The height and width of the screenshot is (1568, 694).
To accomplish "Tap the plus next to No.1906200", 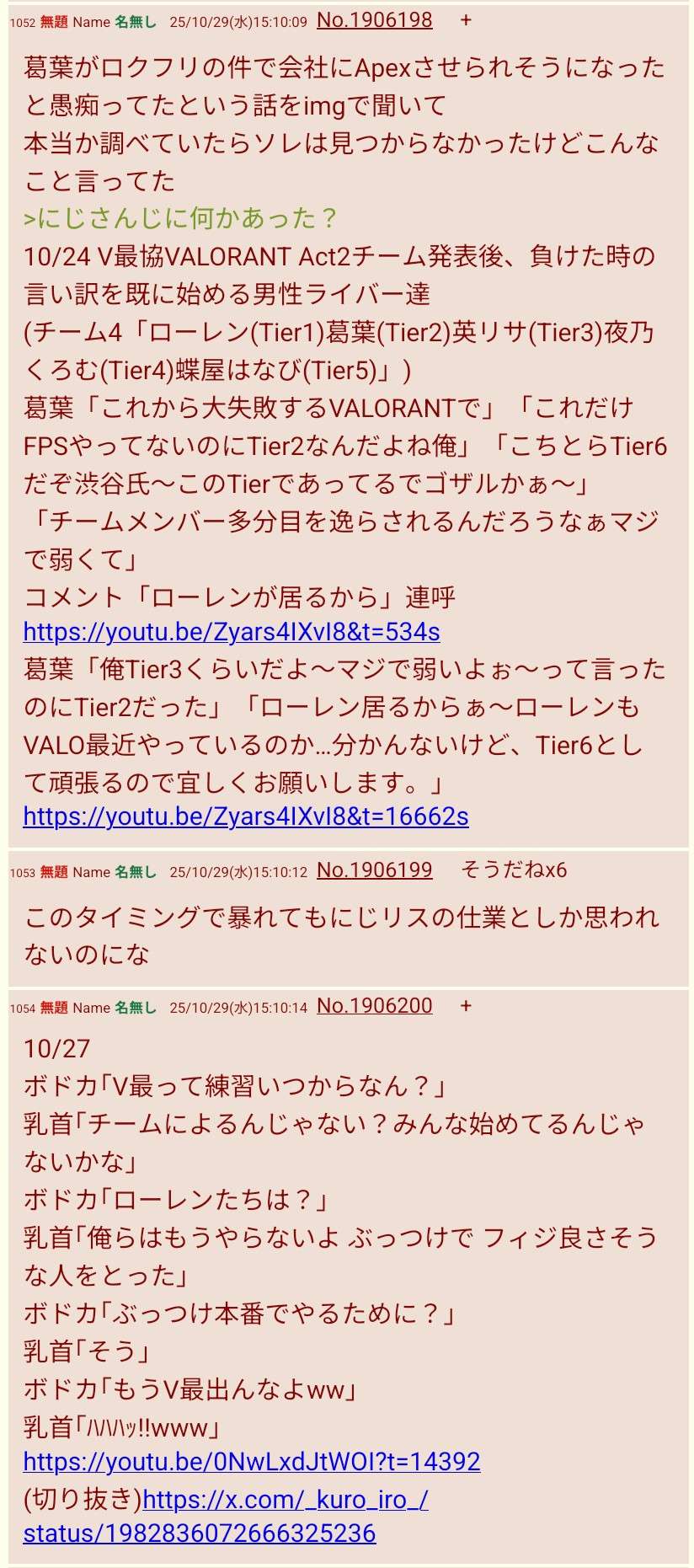I will [466, 1006].
